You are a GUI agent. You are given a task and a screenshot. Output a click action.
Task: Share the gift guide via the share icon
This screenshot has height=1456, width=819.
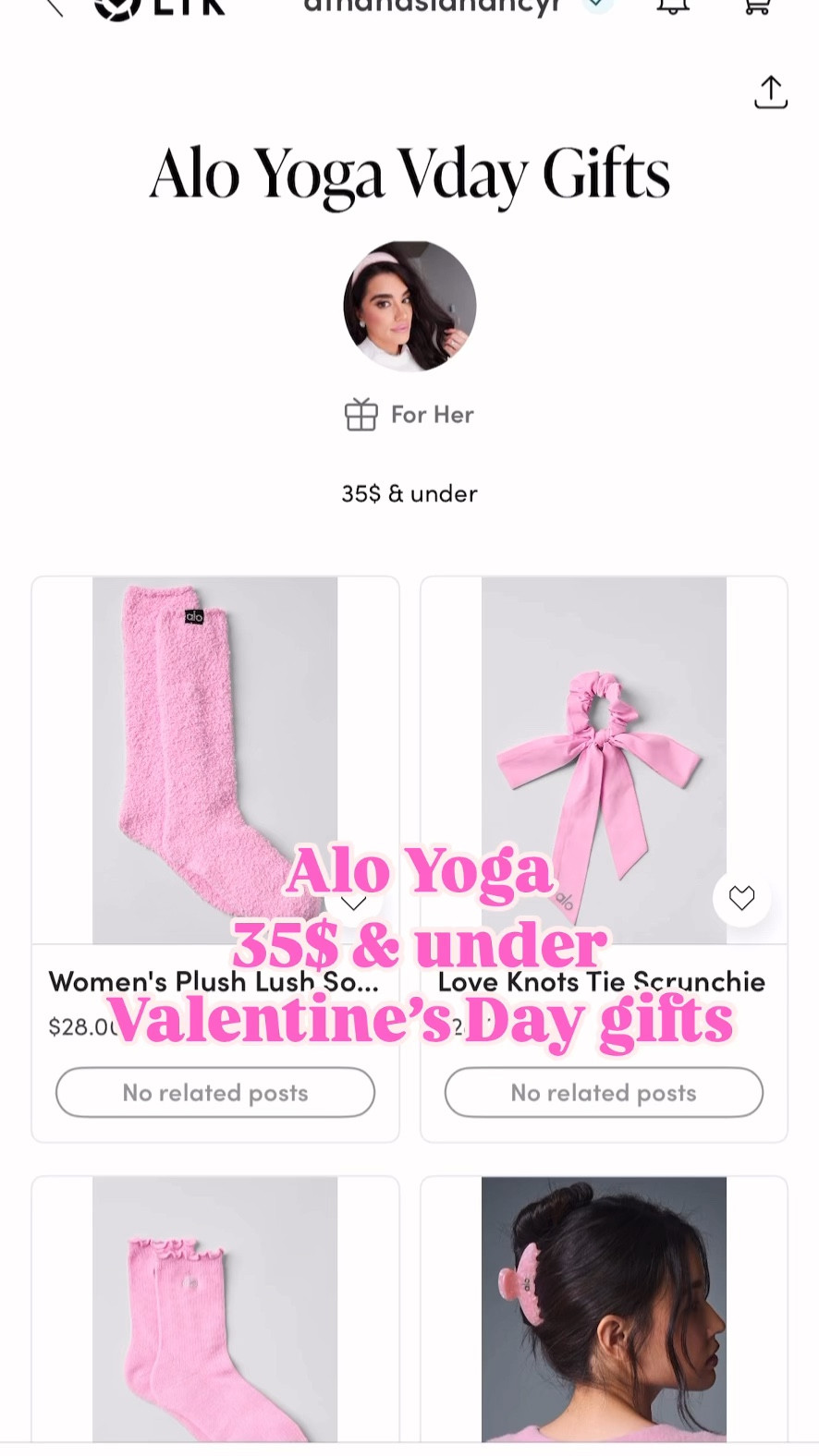tap(770, 91)
